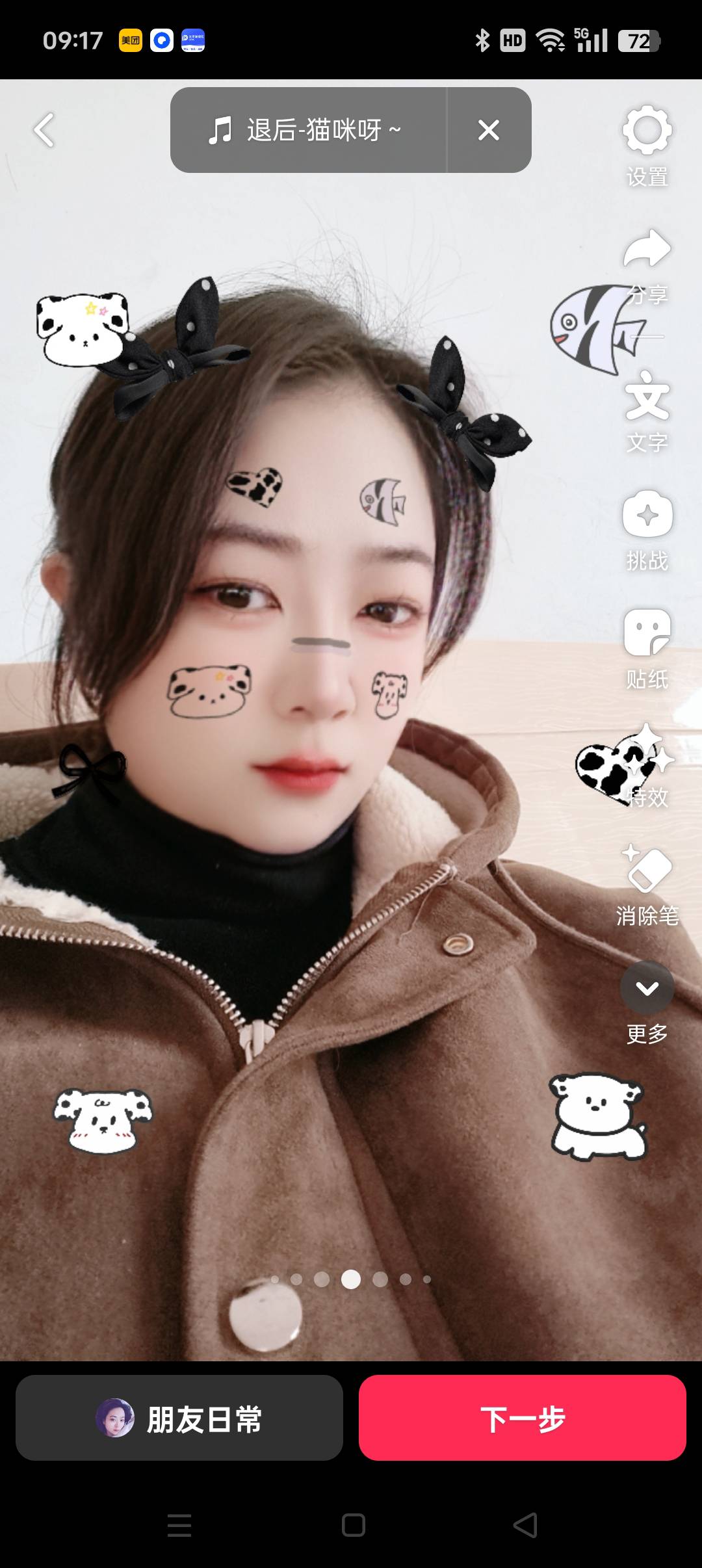
Task: Open the 分享 share option
Action: (x=647, y=263)
